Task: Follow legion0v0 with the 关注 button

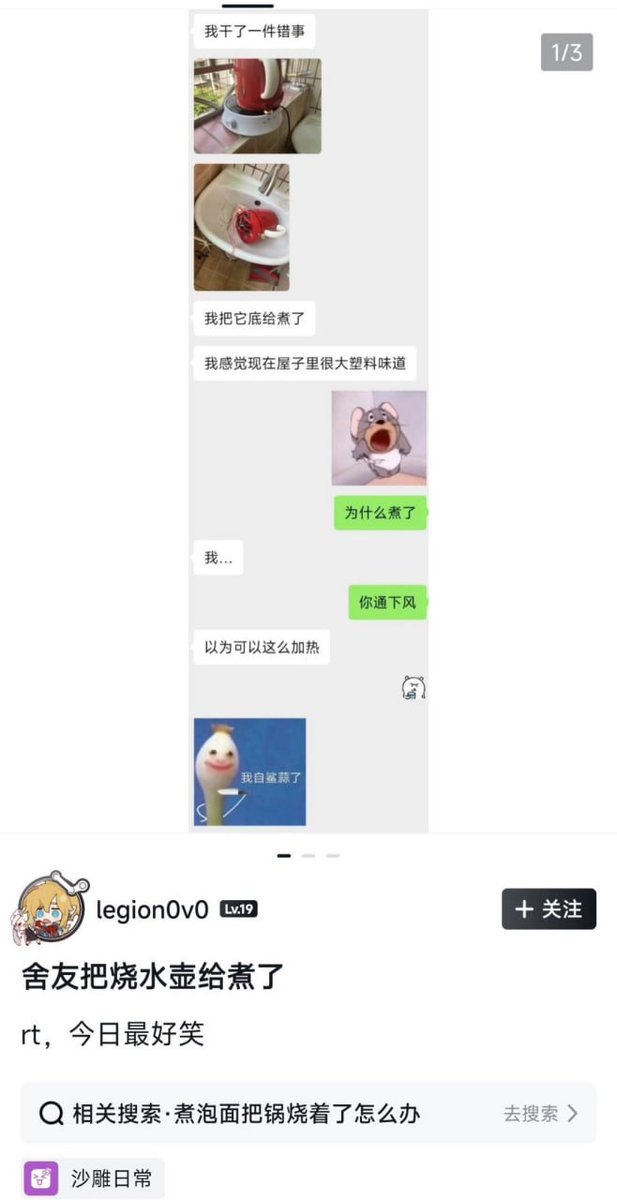Action: click(x=549, y=909)
